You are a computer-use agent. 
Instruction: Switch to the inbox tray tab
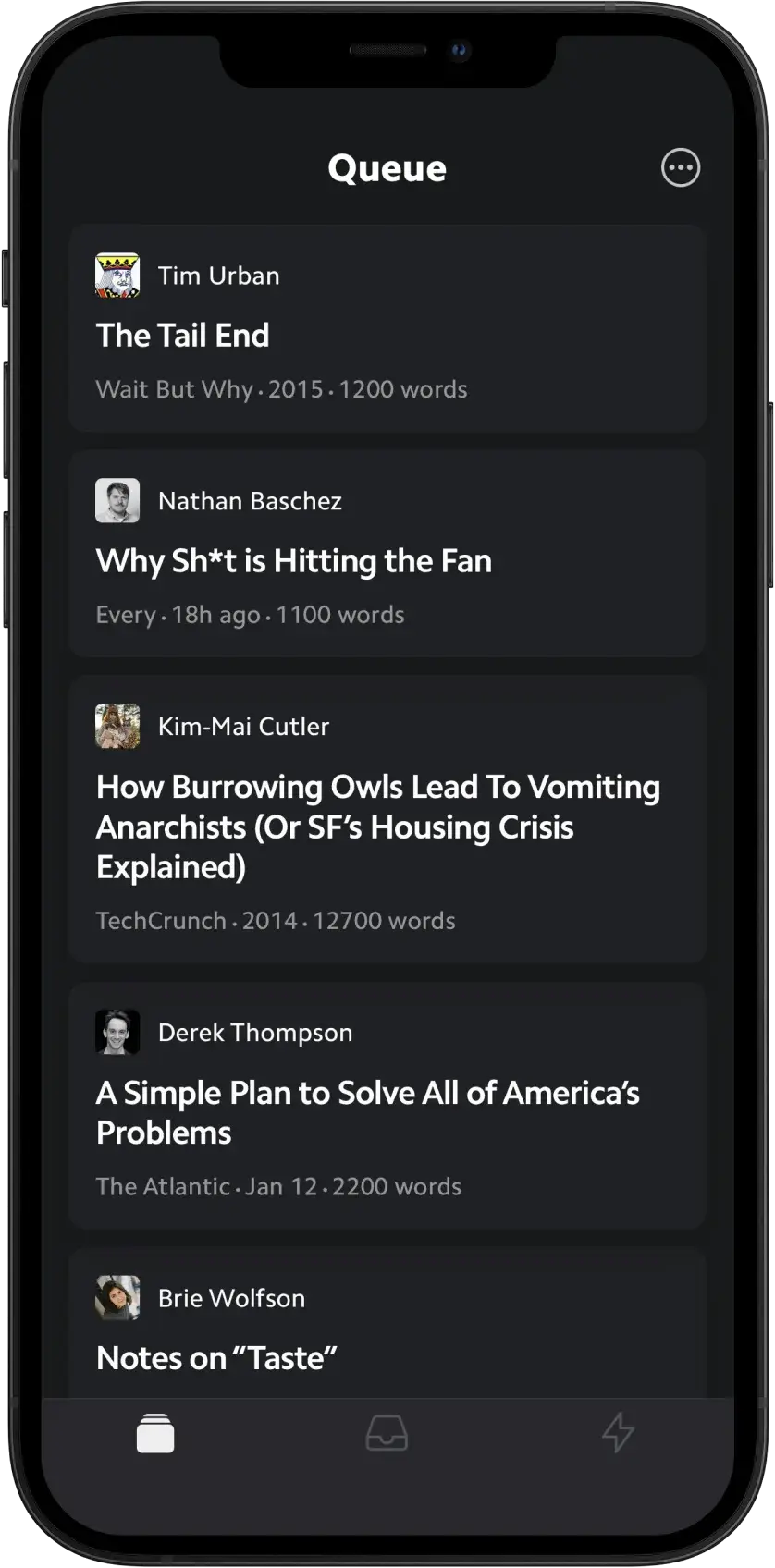[387, 1433]
